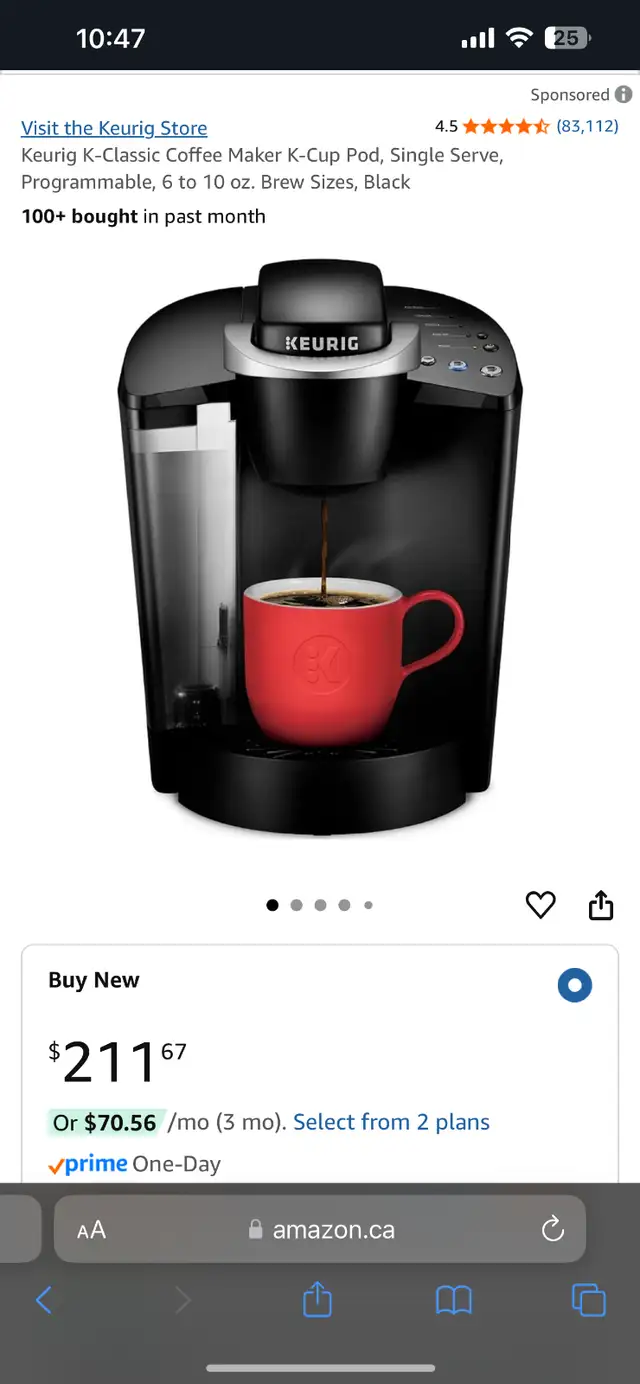This screenshot has width=640, height=1384.
Task: Share this product via share icon
Action: (600, 905)
